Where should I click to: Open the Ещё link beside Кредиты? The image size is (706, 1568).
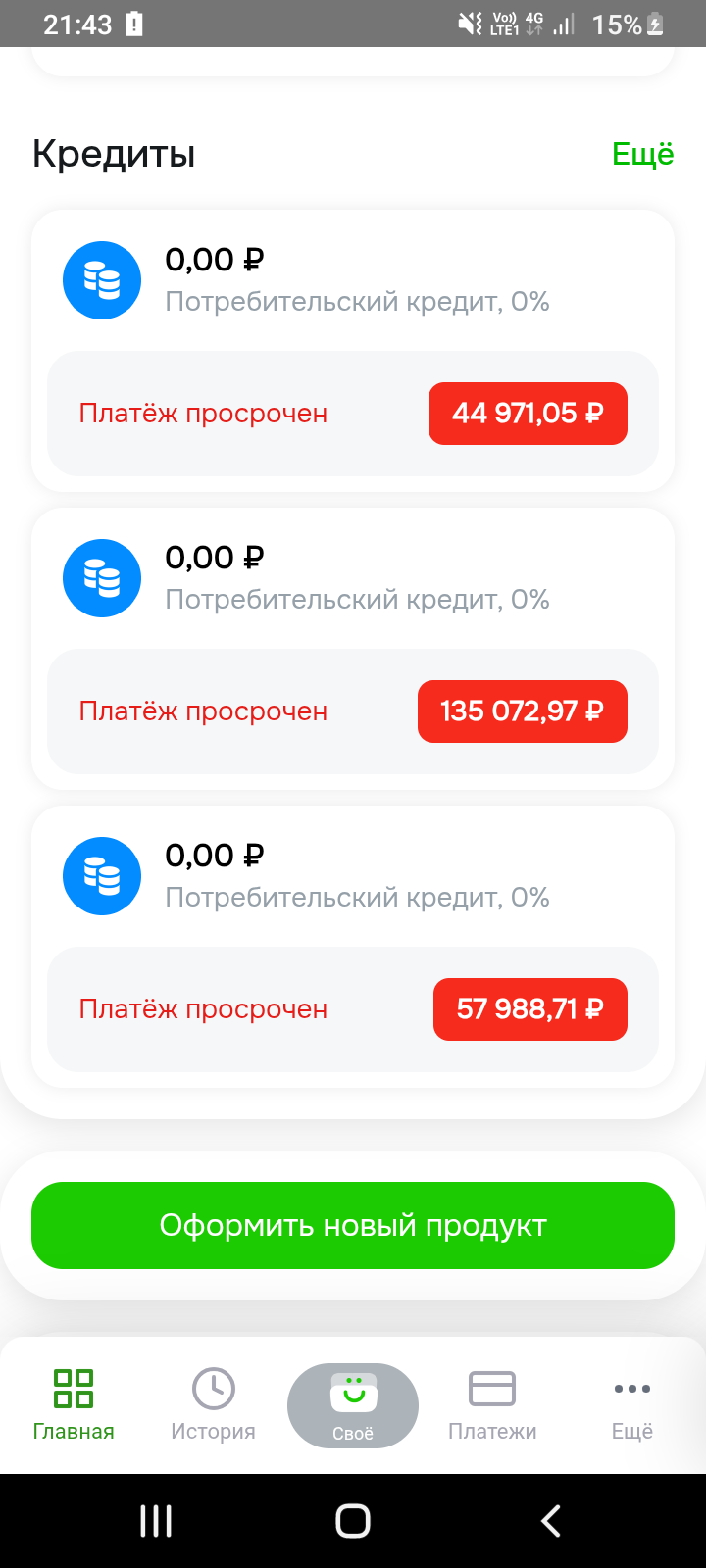(642, 154)
